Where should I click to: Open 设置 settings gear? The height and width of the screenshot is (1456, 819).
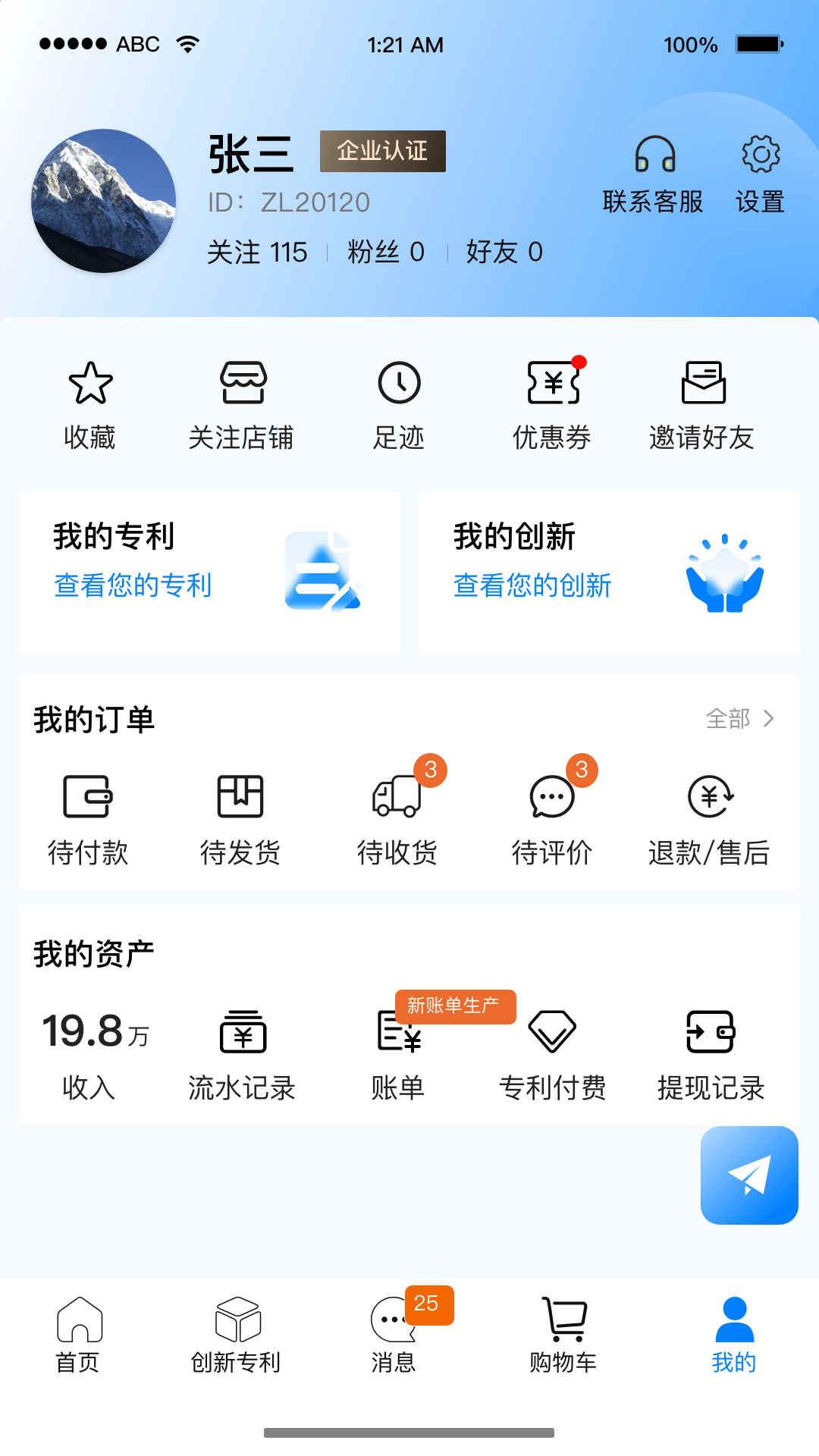tap(760, 174)
